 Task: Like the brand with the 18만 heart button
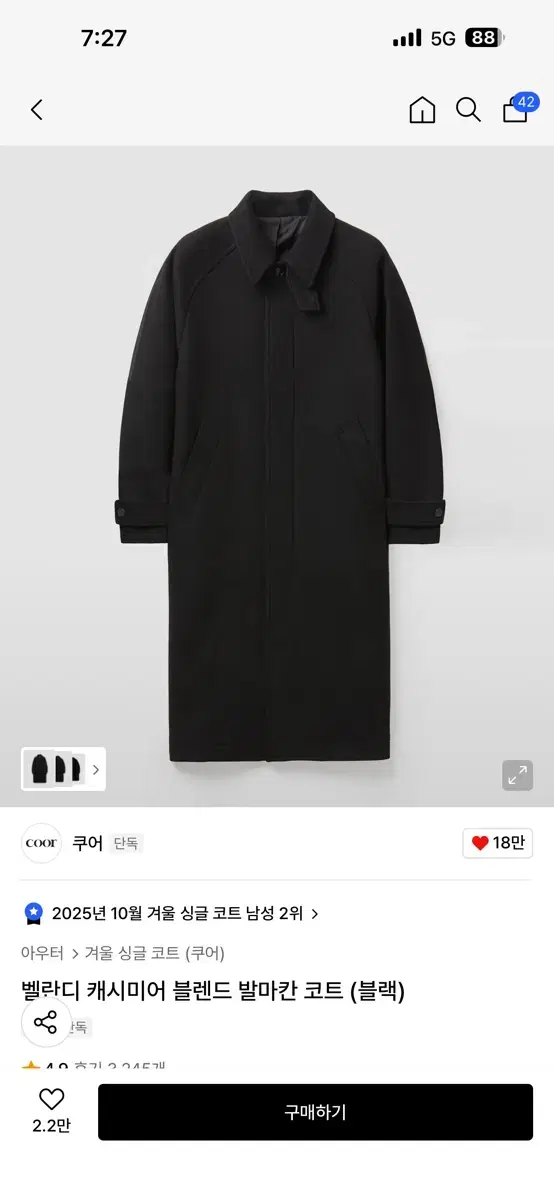pyautogui.click(x=497, y=843)
